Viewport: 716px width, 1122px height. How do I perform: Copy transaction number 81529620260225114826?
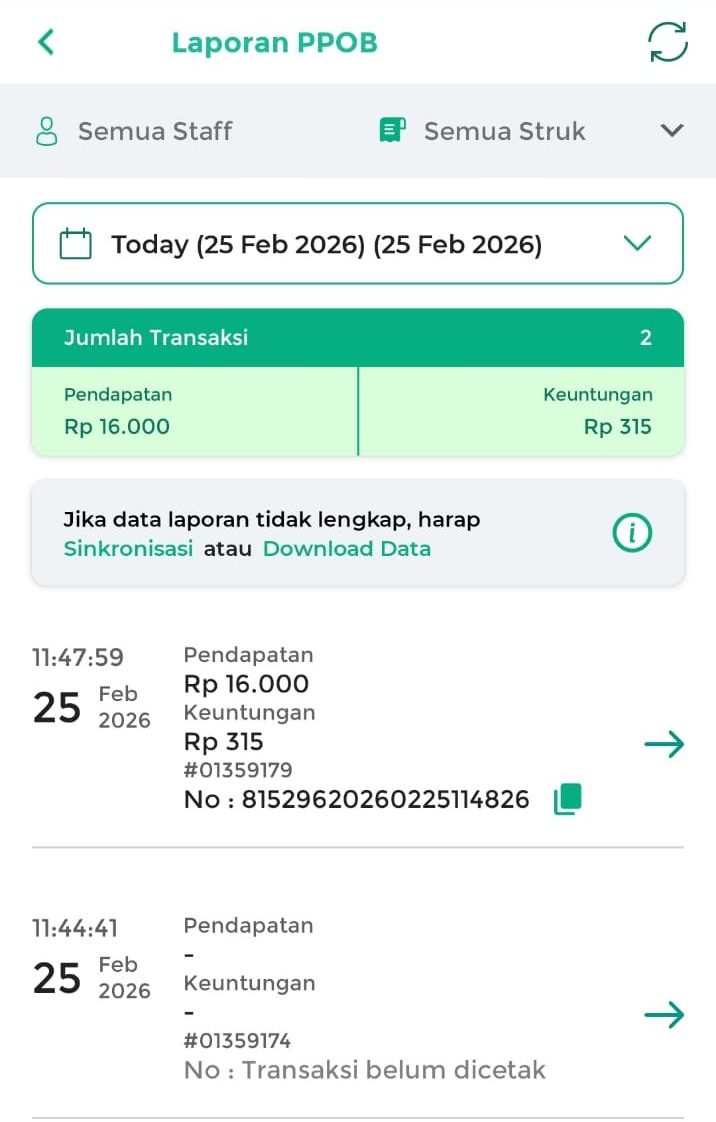[x=568, y=799]
